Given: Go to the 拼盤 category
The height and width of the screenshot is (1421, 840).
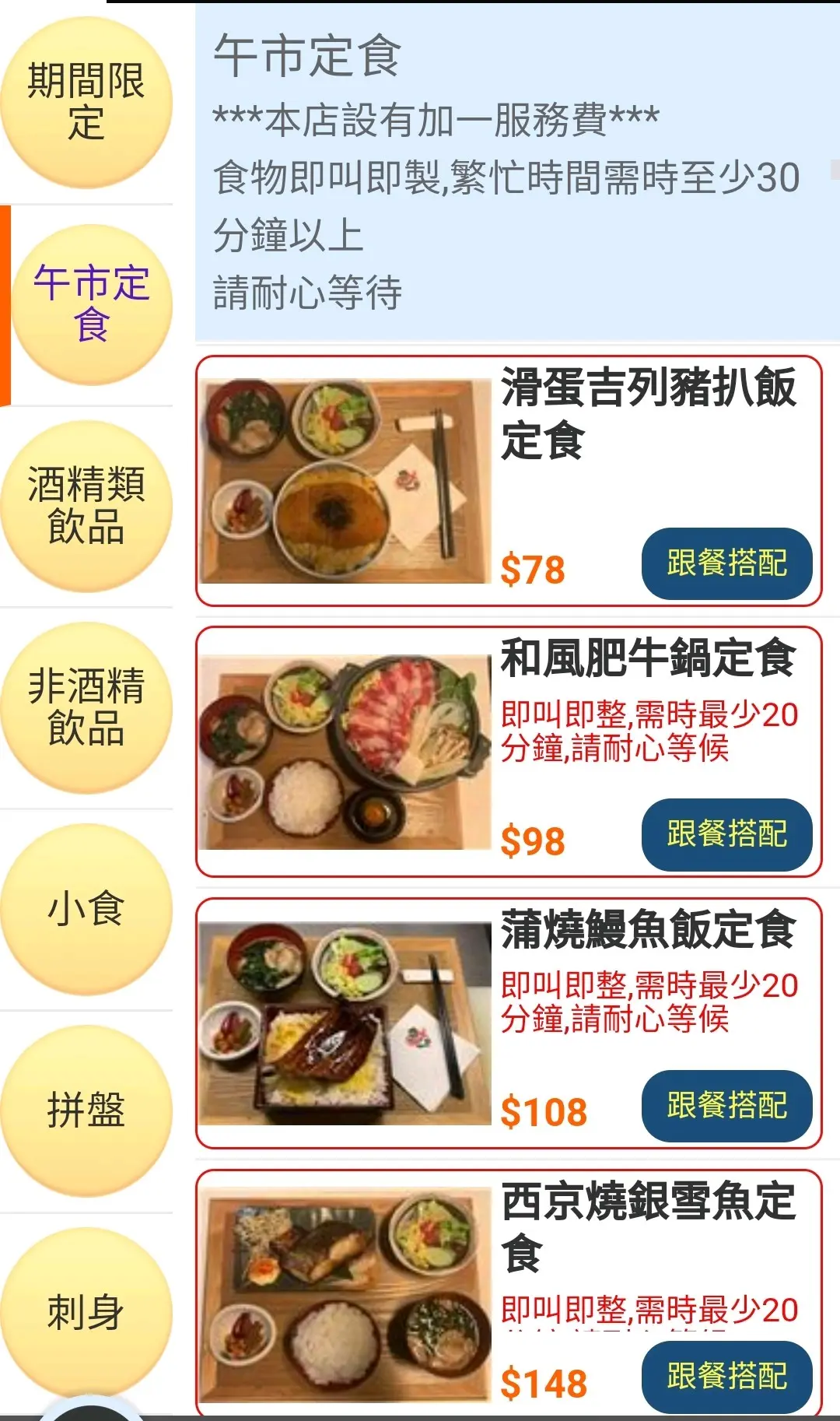Looking at the screenshot, I should [x=86, y=1110].
